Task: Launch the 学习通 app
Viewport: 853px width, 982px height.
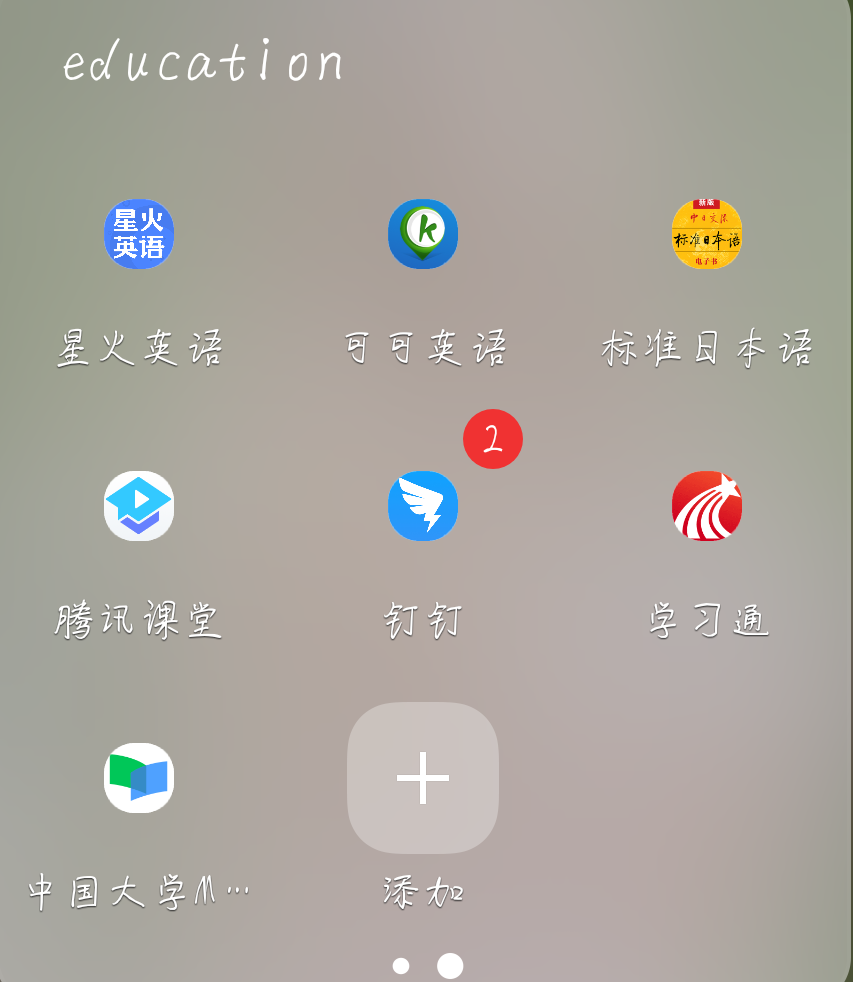Action: point(707,506)
